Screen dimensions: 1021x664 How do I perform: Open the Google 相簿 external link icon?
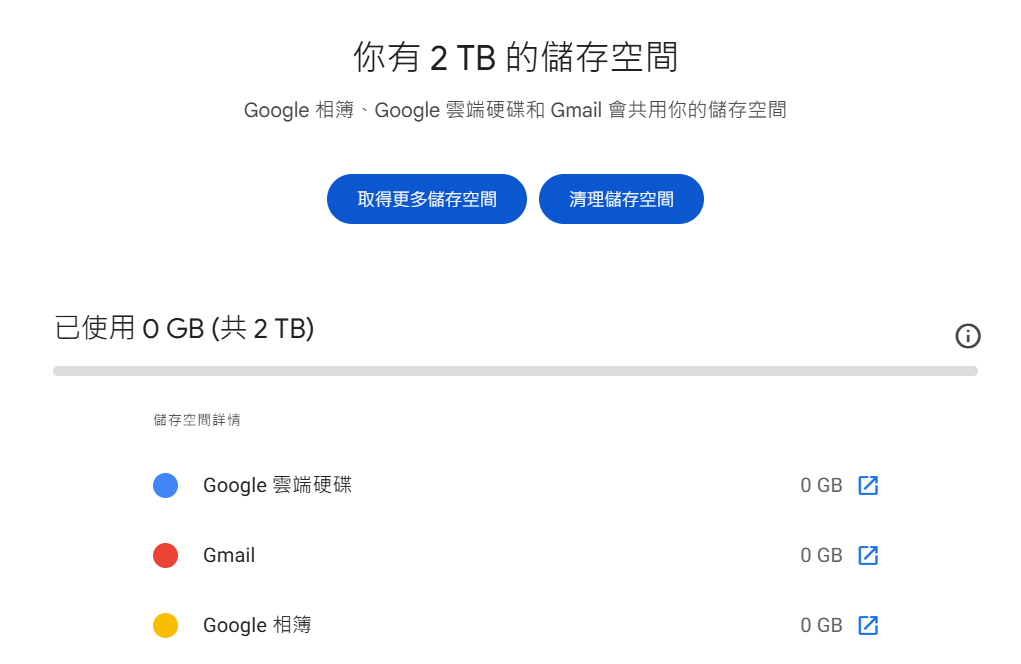pyautogui.click(x=868, y=625)
